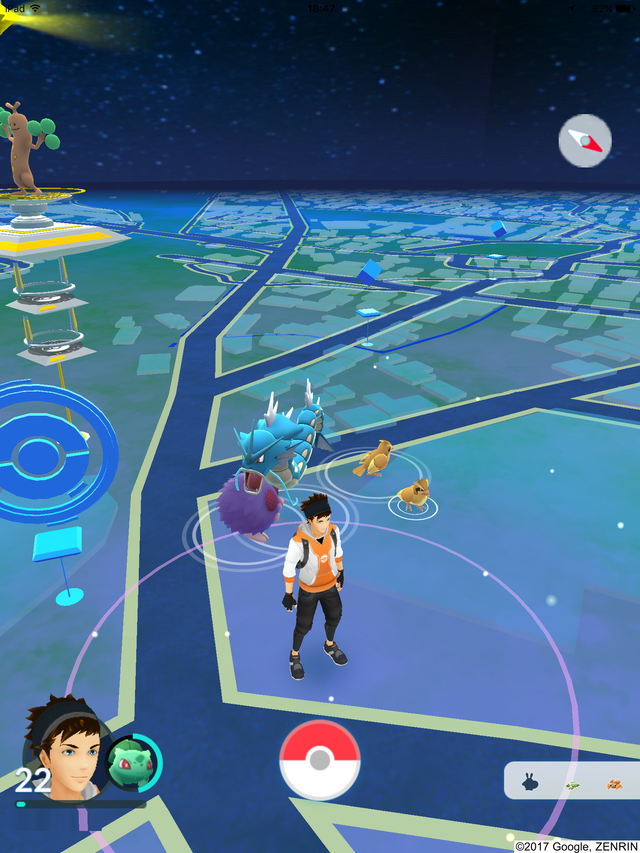Open the Bulbasaur buddy icon
The height and width of the screenshot is (853, 640).
[x=132, y=761]
